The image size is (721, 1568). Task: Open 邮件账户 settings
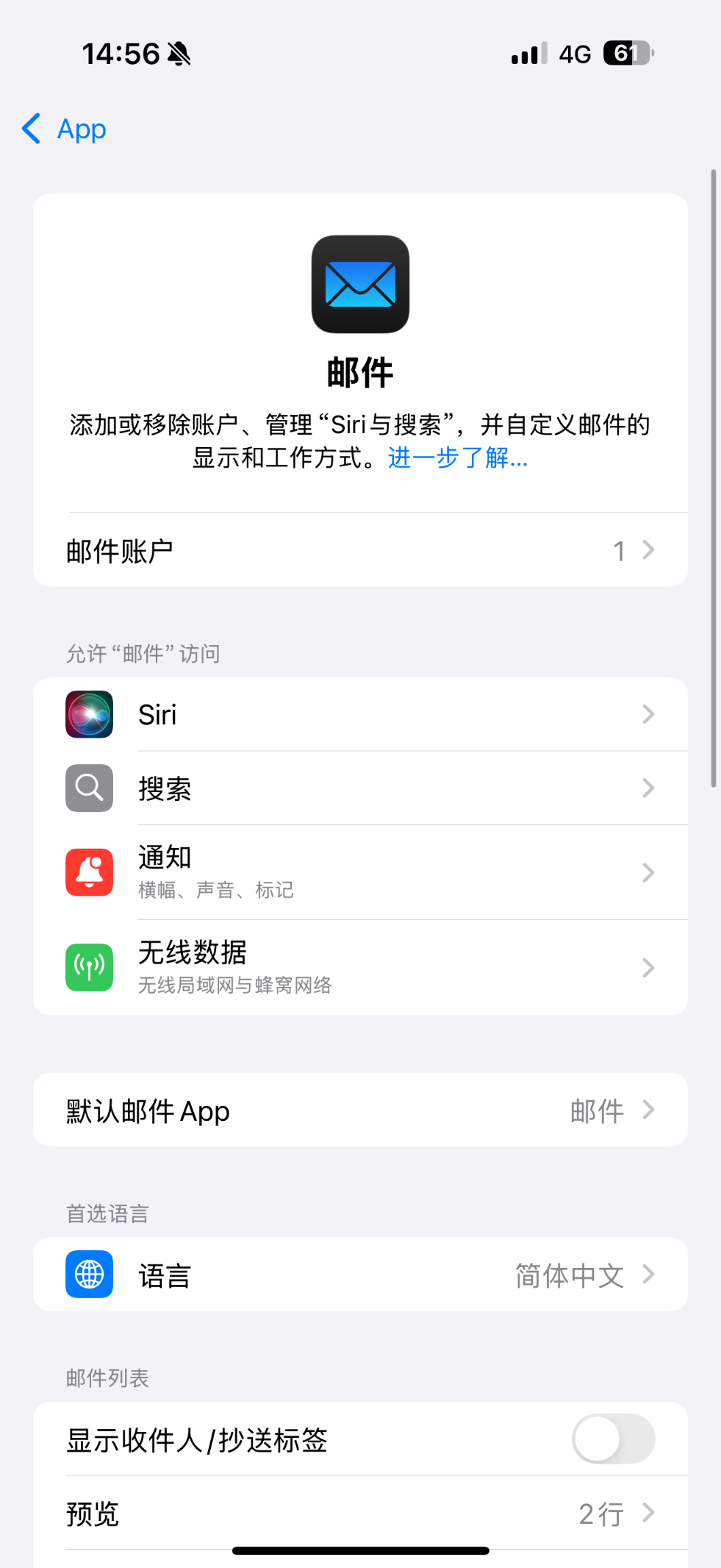tap(360, 550)
